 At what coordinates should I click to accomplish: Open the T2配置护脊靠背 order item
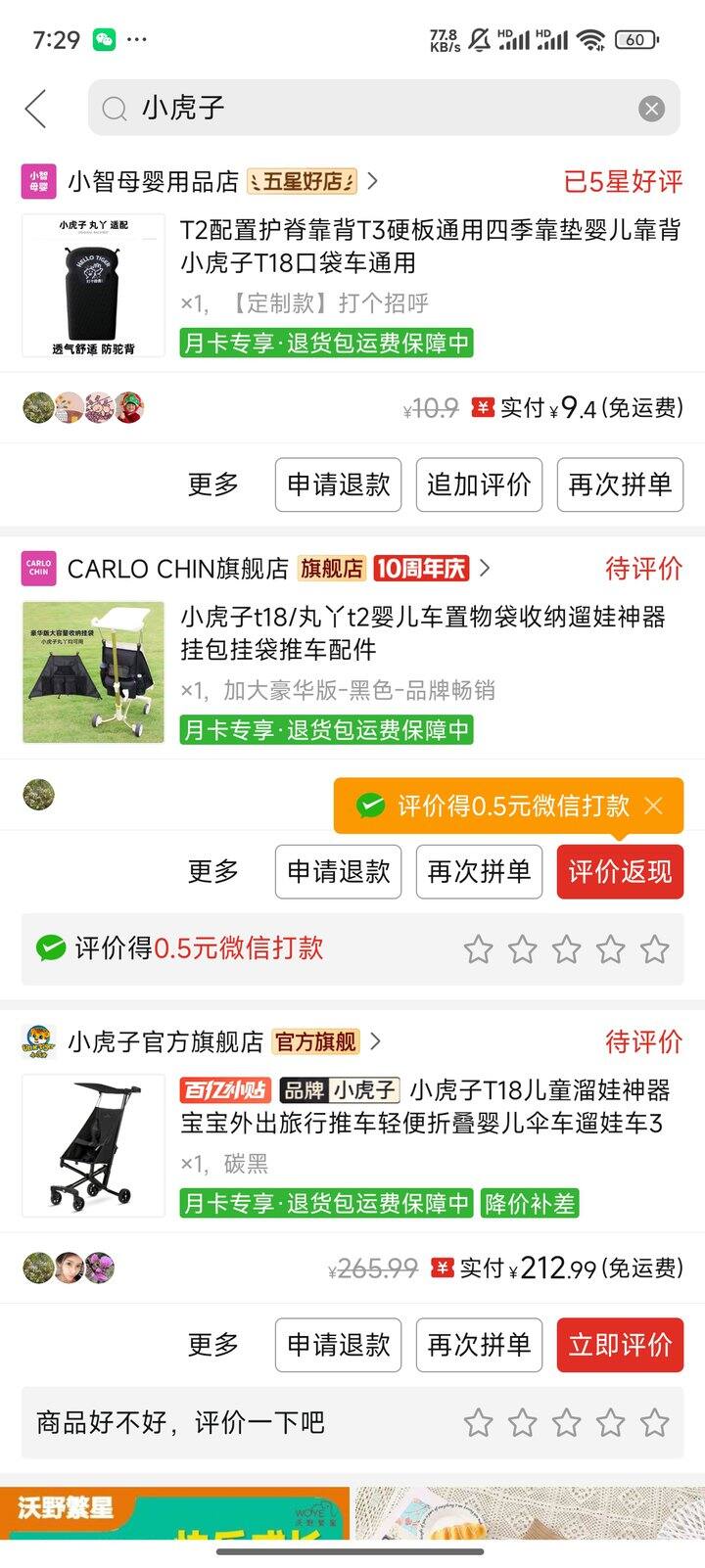pos(429,247)
